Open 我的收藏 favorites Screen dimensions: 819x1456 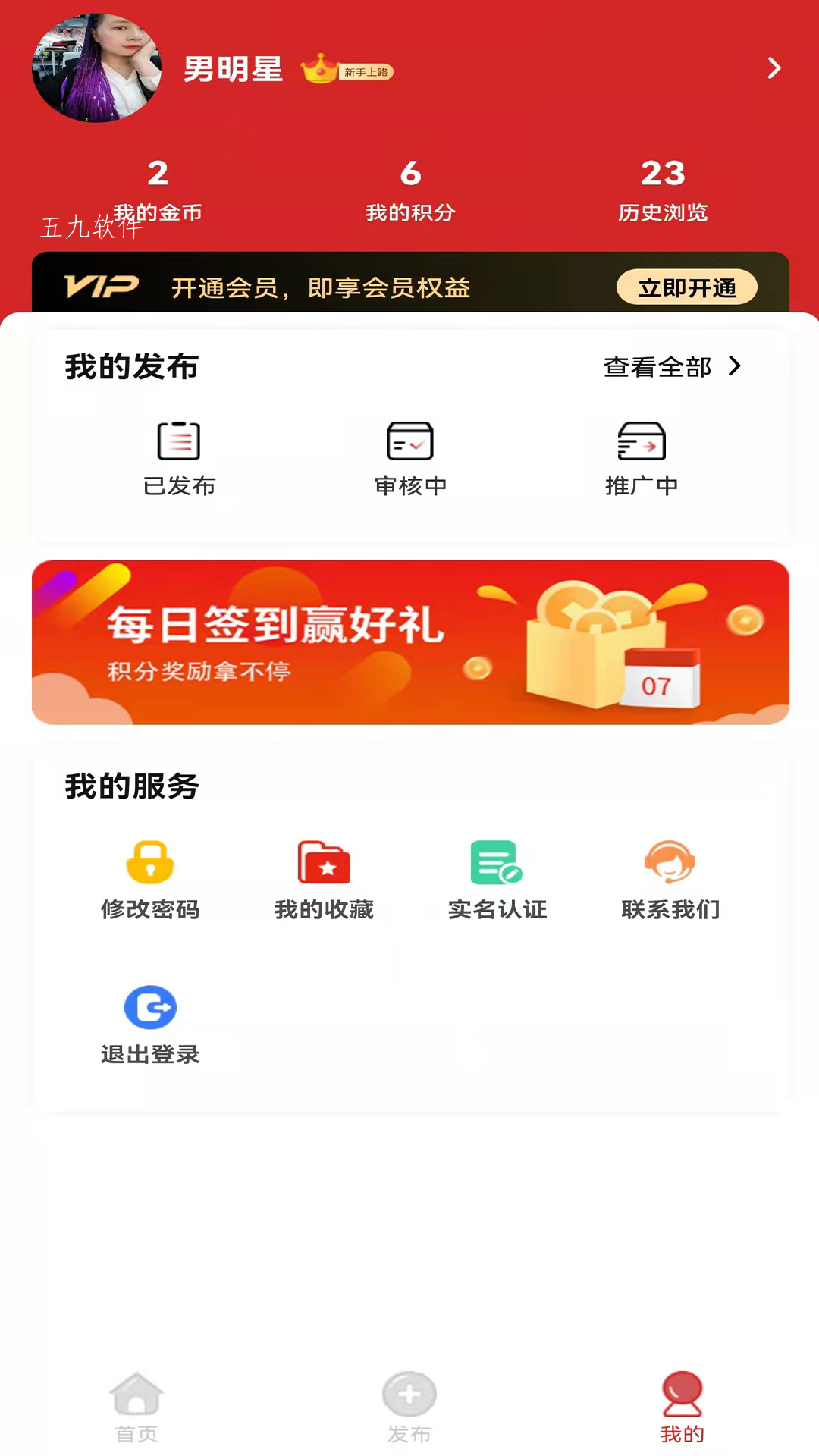(x=324, y=880)
